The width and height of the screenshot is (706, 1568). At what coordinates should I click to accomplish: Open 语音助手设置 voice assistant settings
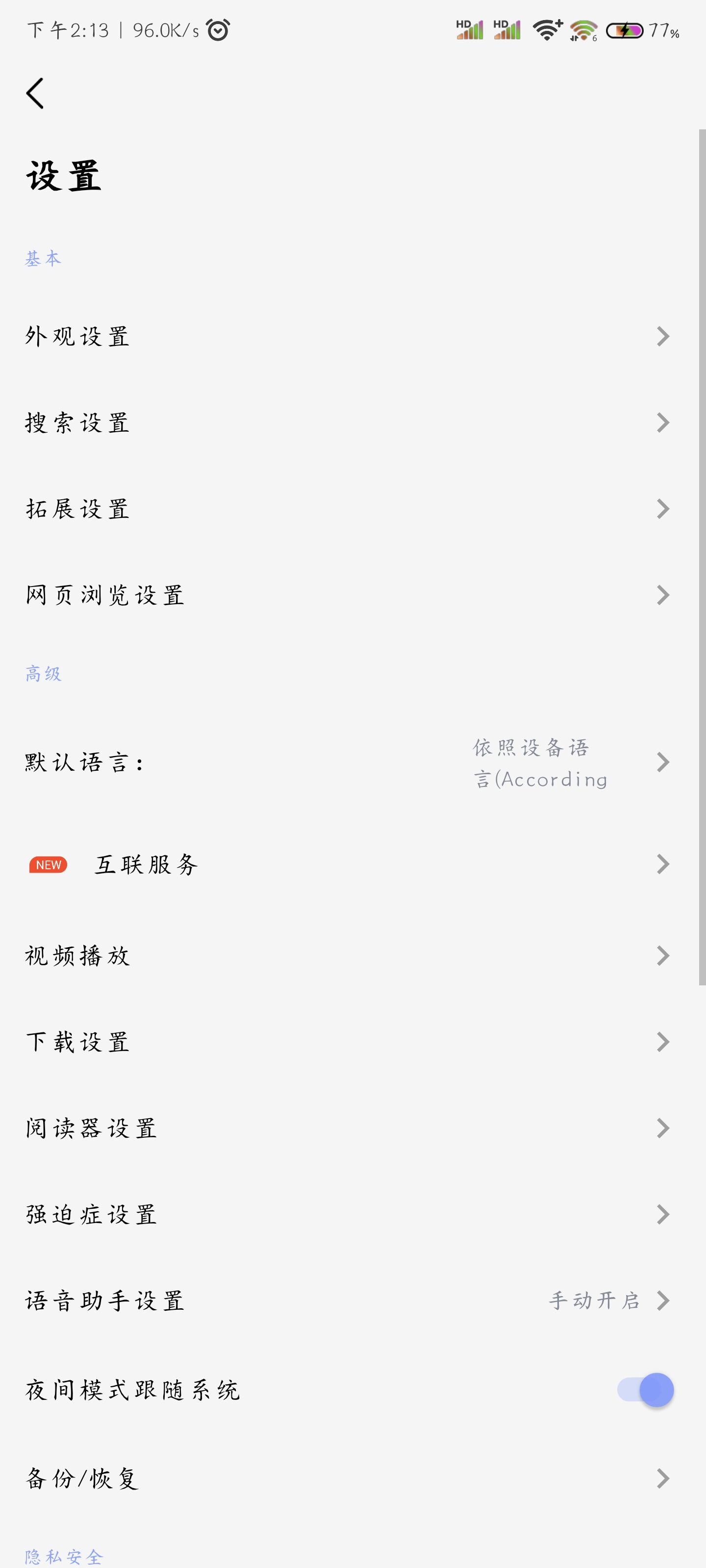[347, 1301]
